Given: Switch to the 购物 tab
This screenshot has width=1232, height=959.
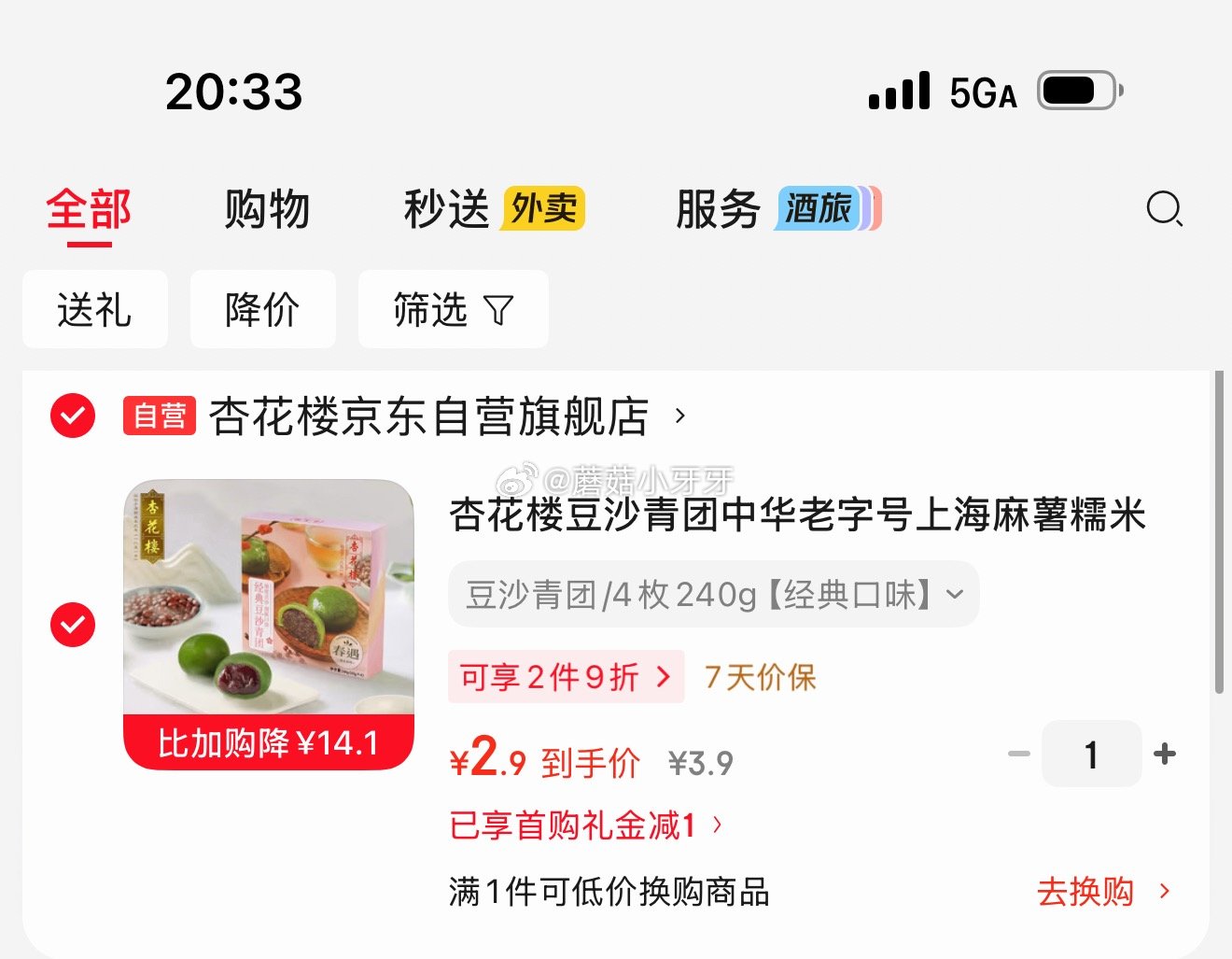Looking at the screenshot, I should (x=267, y=210).
